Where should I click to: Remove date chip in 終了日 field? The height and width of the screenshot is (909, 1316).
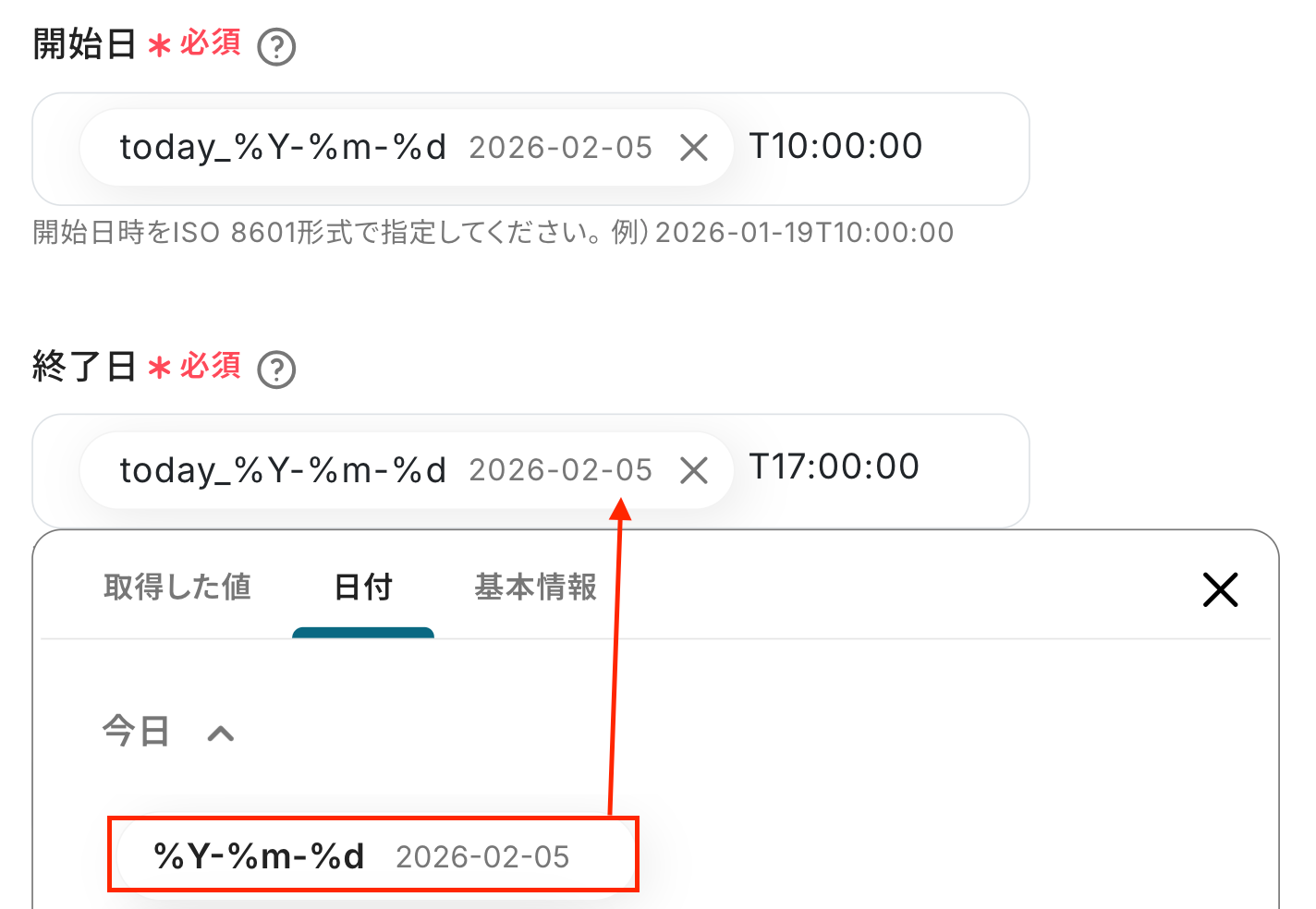pyautogui.click(x=694, y=471)
